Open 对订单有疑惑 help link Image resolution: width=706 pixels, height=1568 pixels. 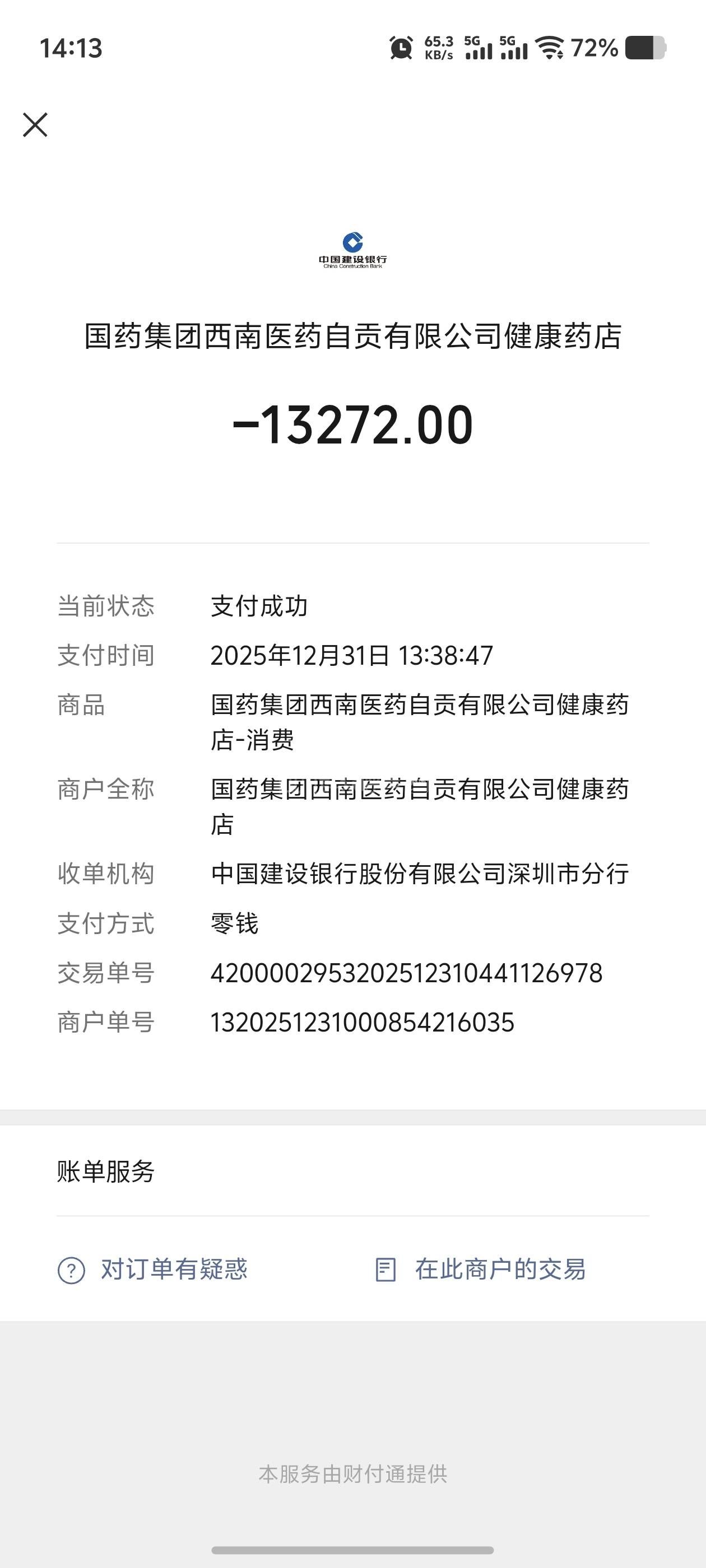click(x=153, y=1270)
